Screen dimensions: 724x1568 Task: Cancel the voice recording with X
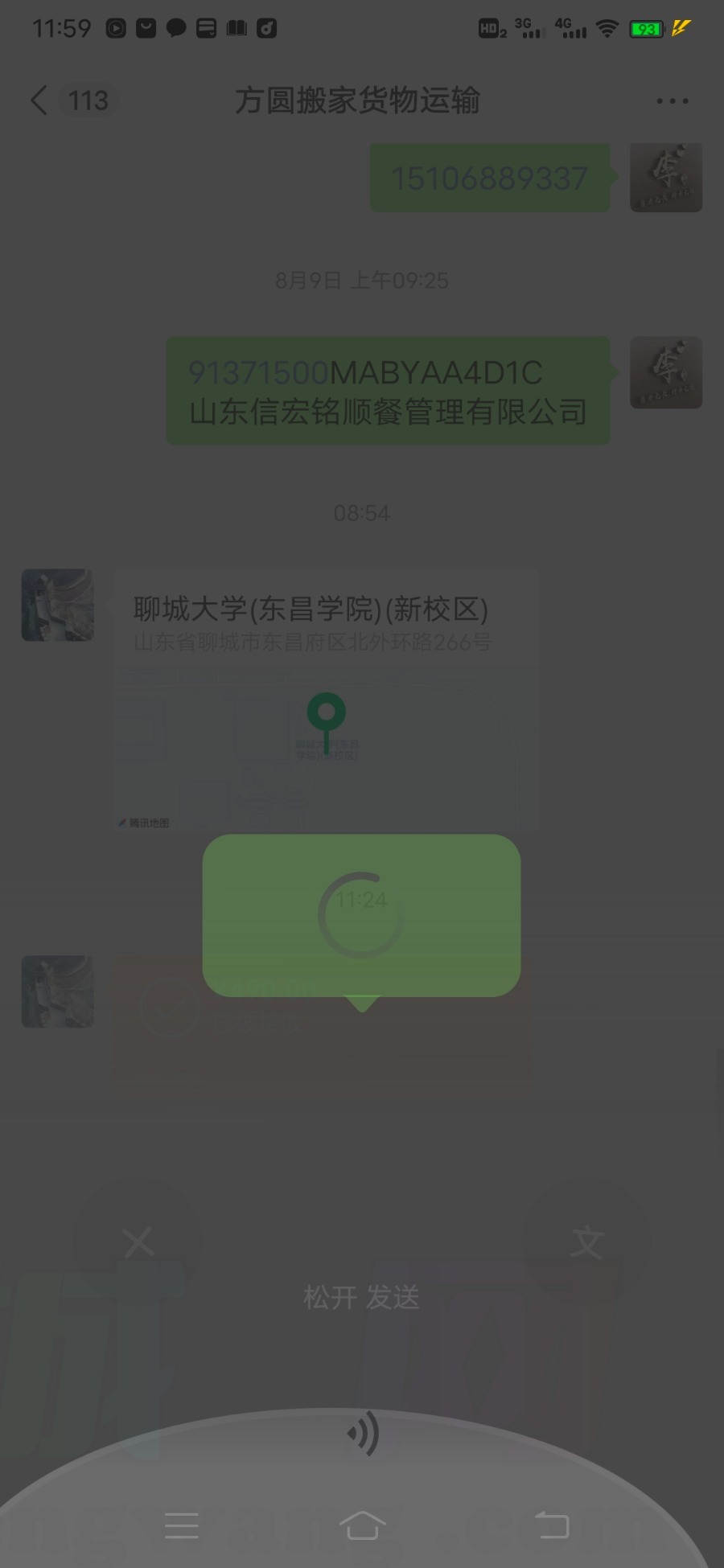click(x=138, y=1242)
